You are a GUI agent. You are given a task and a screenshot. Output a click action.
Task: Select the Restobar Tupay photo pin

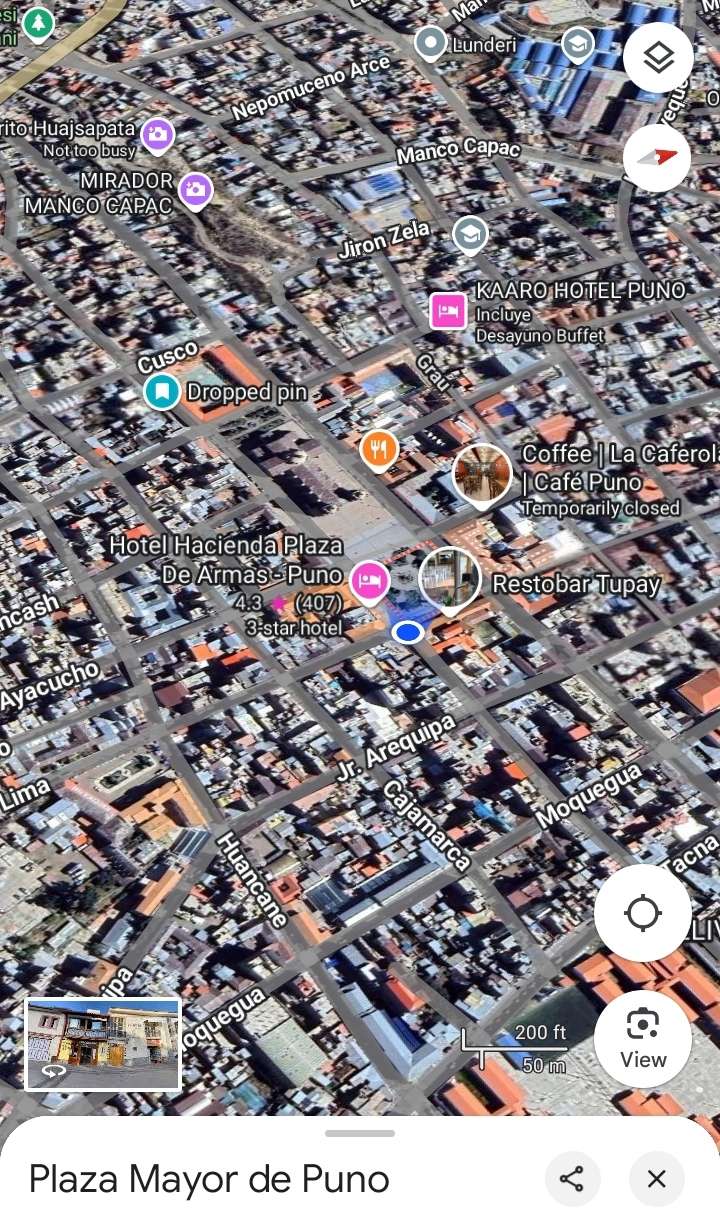(449, 578)
